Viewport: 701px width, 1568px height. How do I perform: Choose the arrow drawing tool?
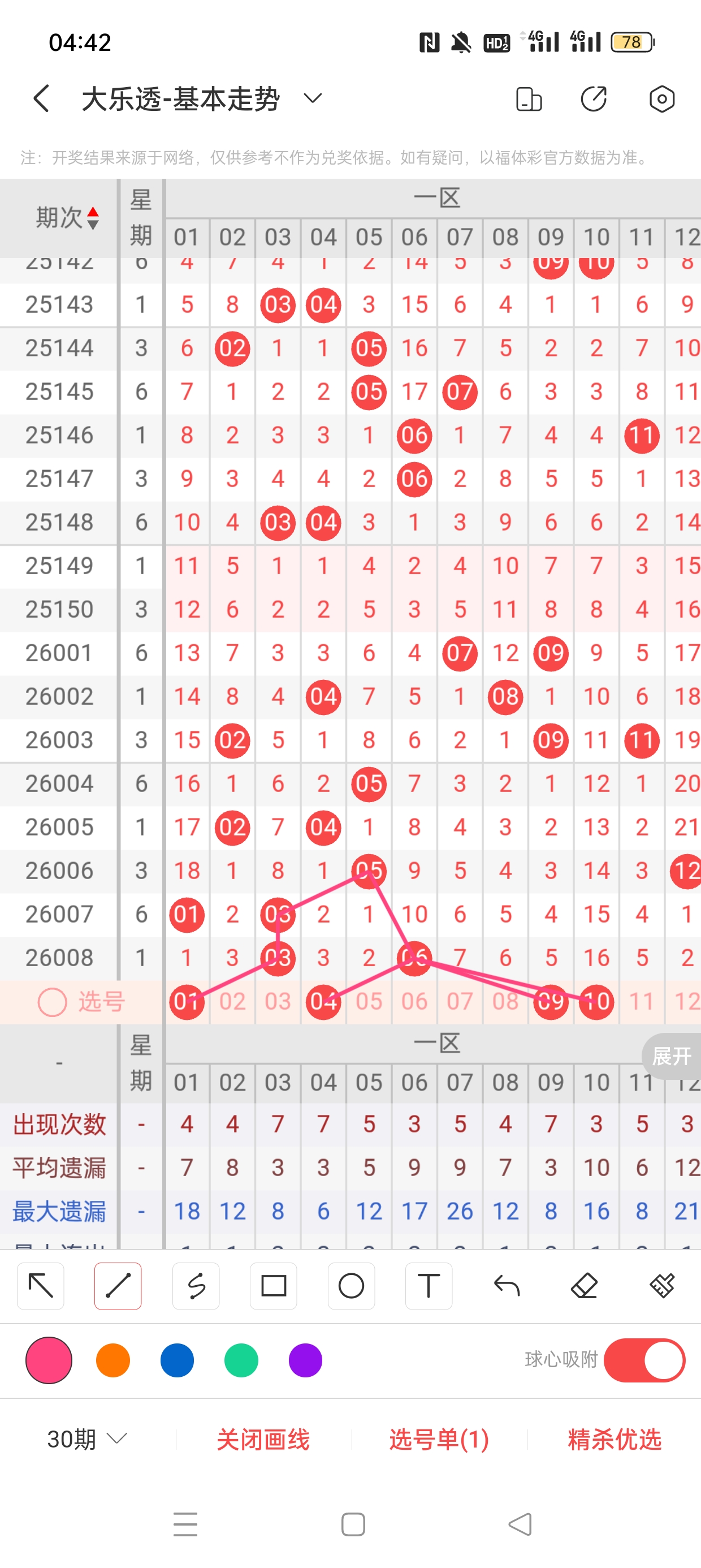pyautogui.click(x=41, y=1286)
